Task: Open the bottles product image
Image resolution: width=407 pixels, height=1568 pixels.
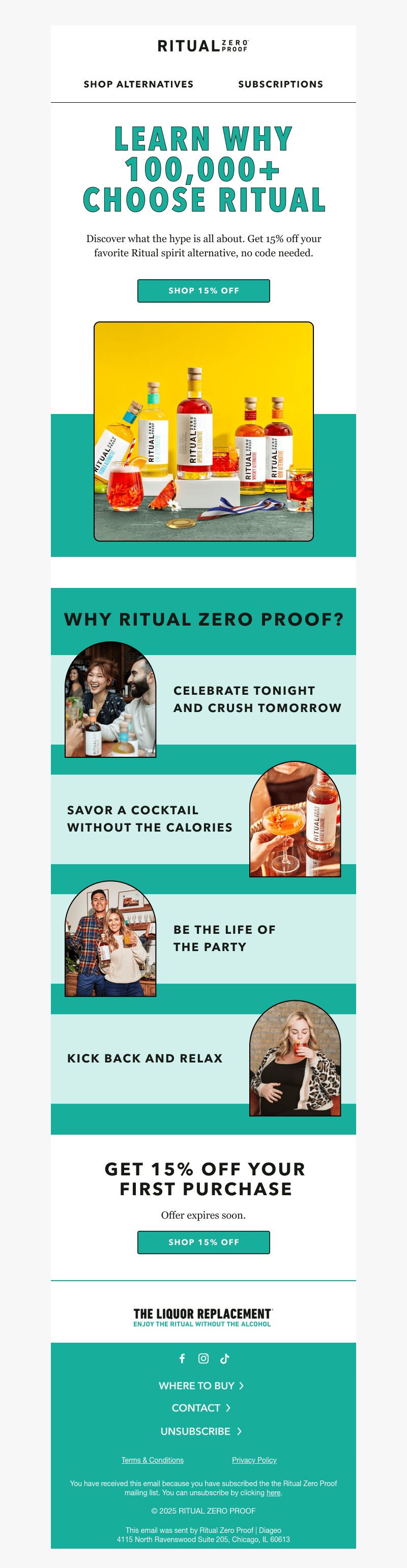Action: click(x=203, y=431)
